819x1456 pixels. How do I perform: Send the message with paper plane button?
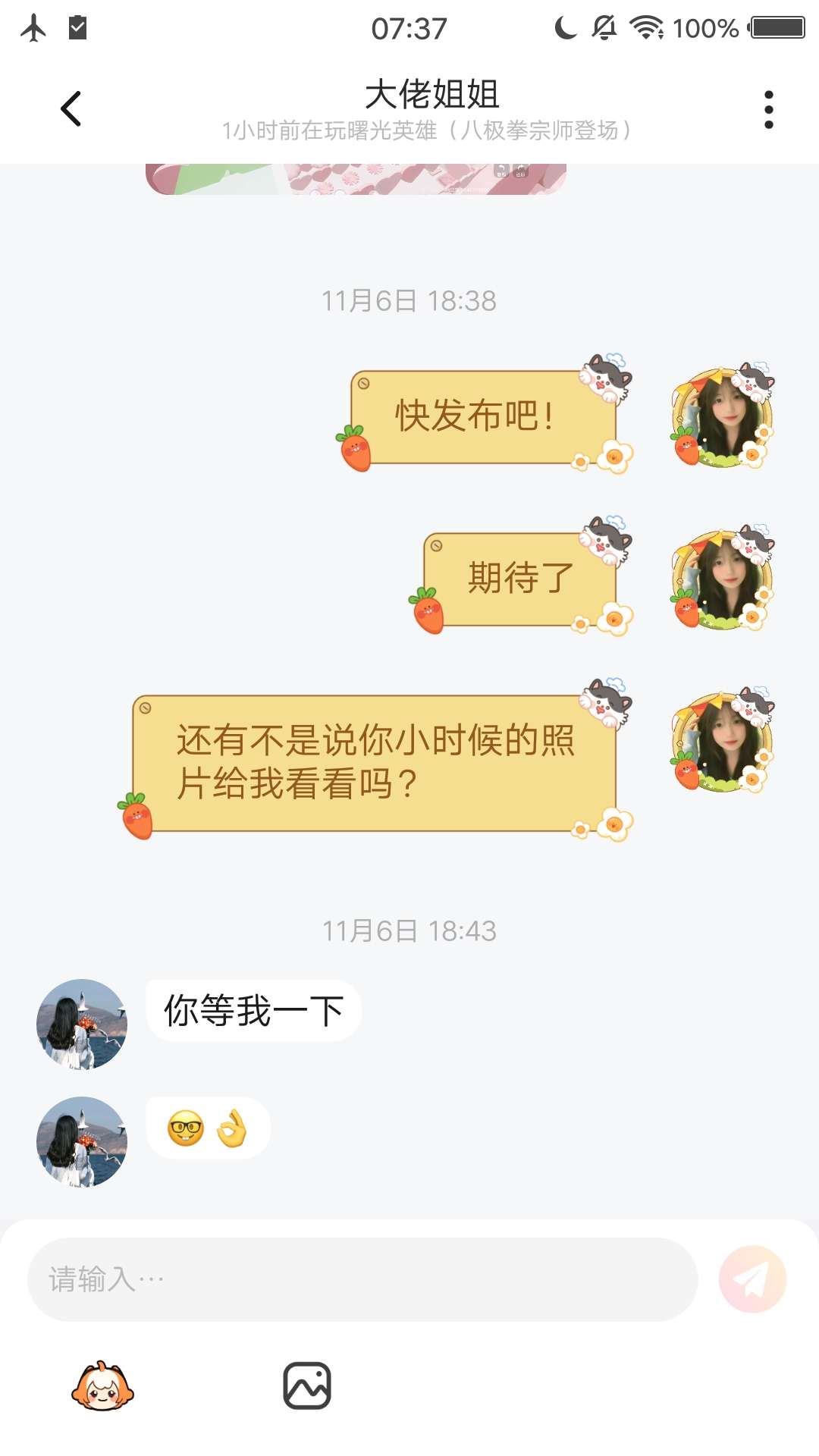pyautogui.click(x=752, y=1279)
